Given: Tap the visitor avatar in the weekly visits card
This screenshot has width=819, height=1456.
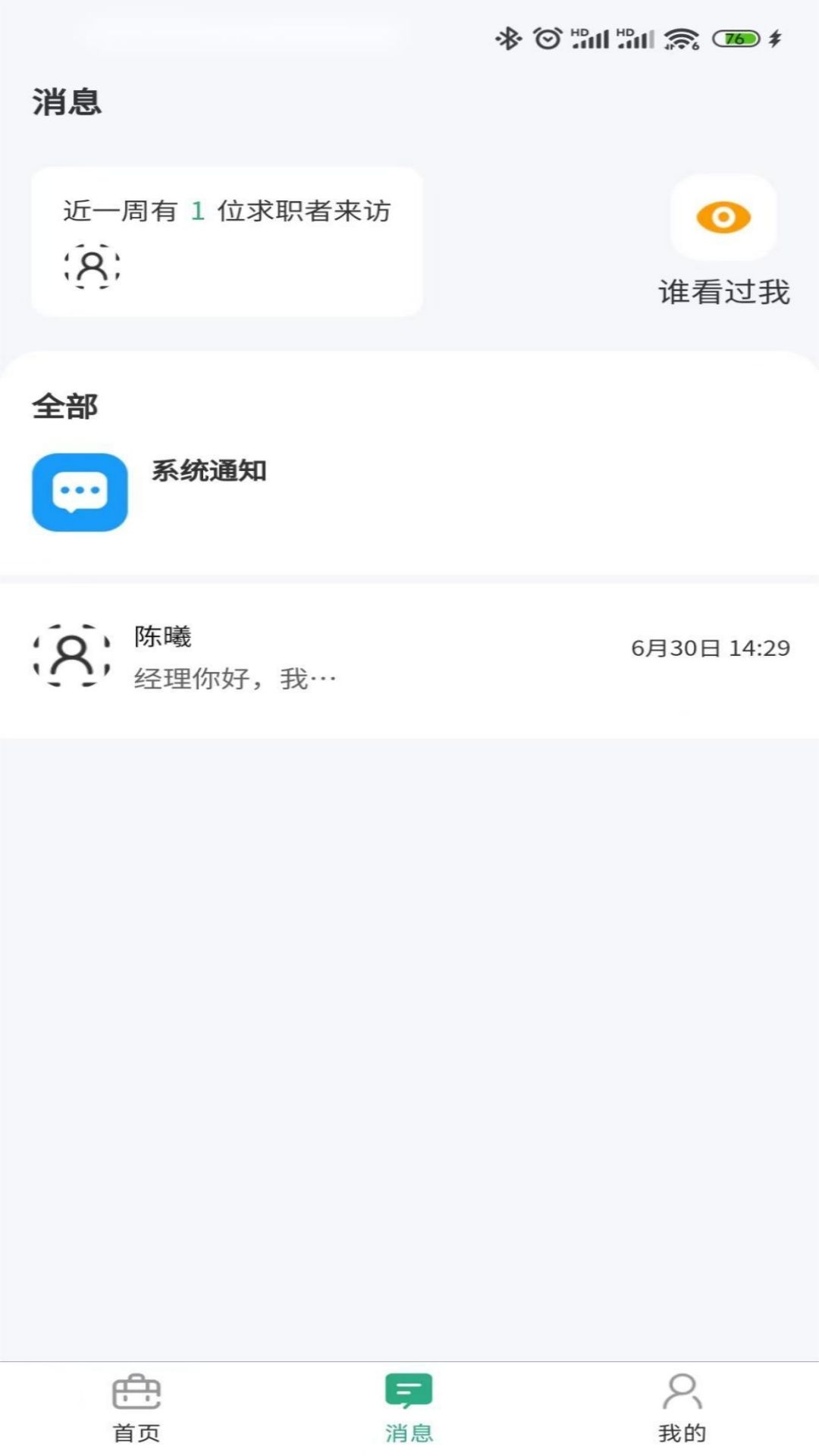Looking at the screenshot, I should (93, 267).
